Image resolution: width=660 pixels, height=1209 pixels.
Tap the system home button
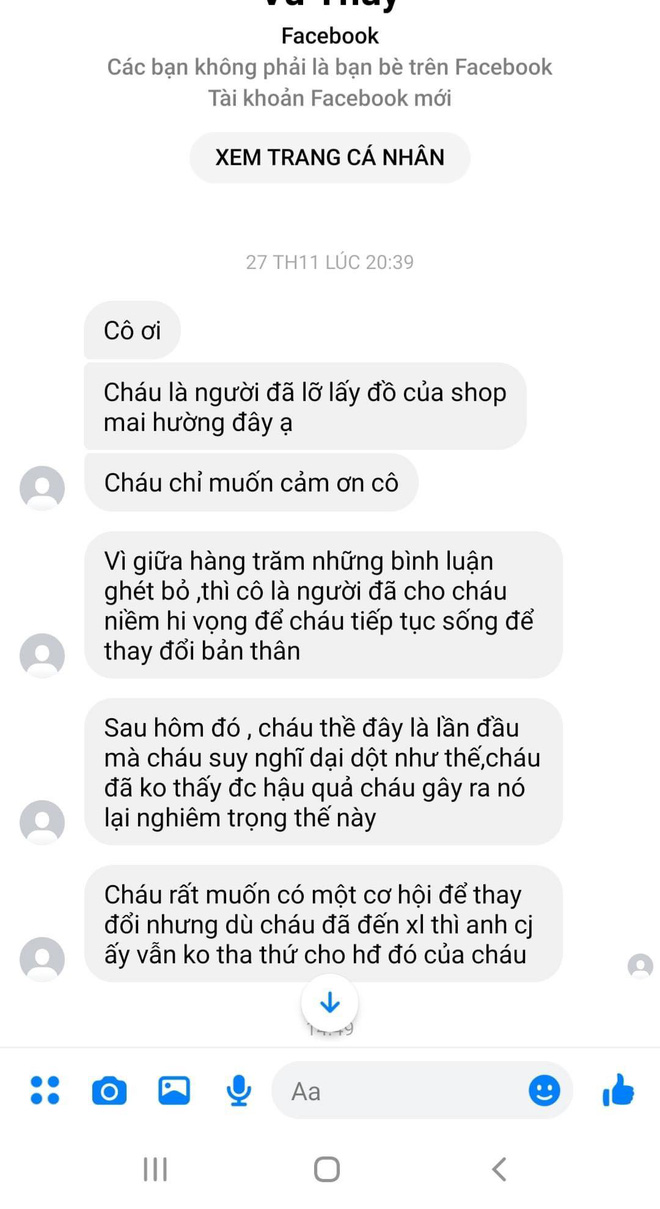pos(327,1168)
